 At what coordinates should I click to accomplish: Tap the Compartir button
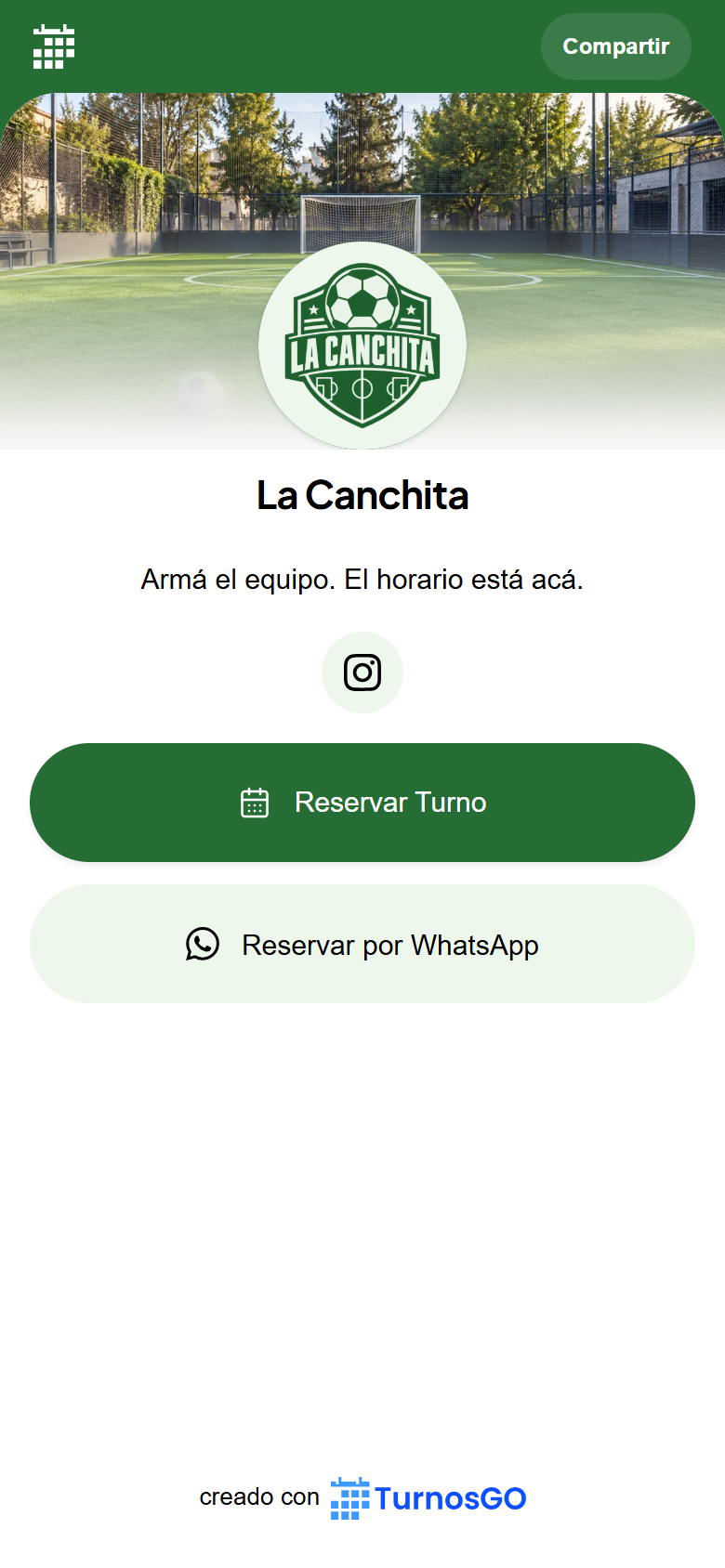[615, 46]
